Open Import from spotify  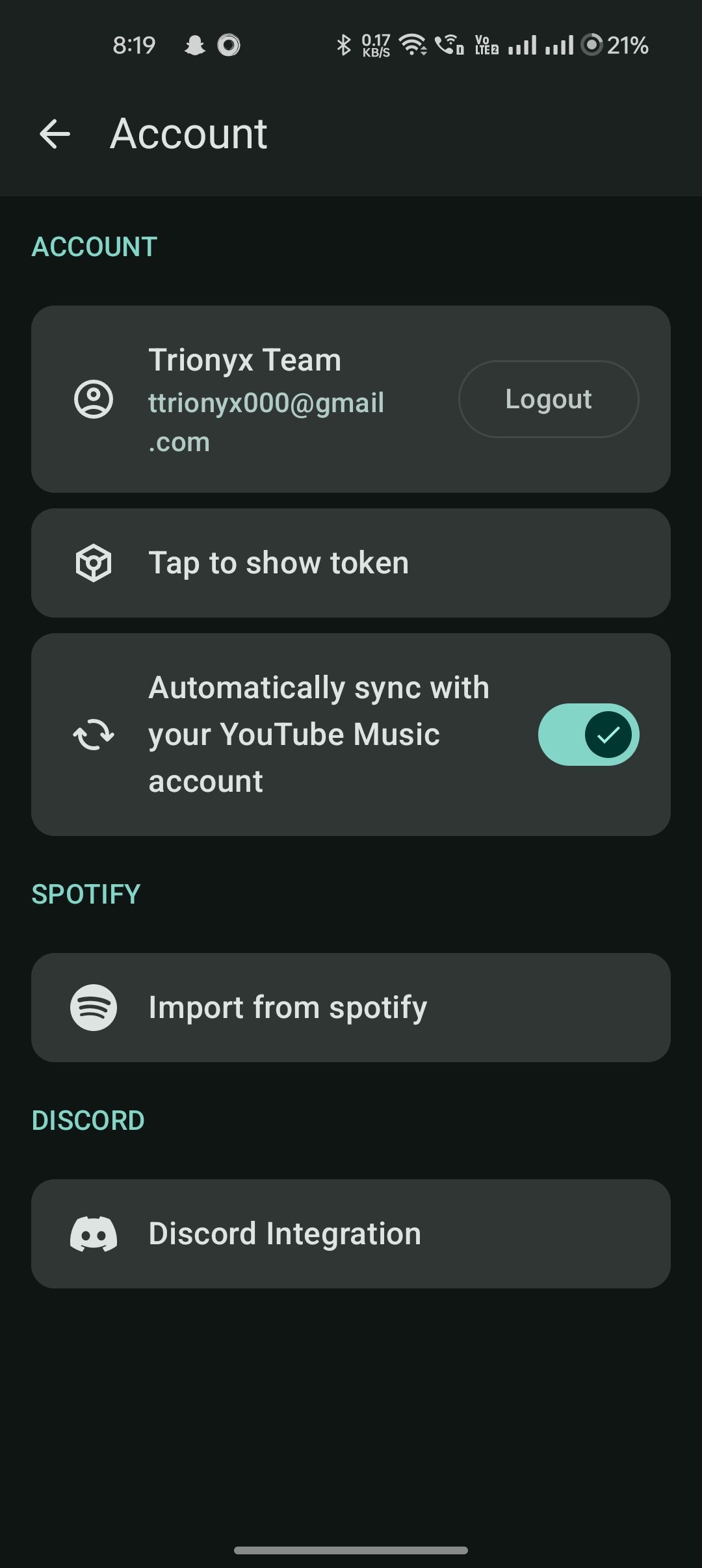[351, 1008]
